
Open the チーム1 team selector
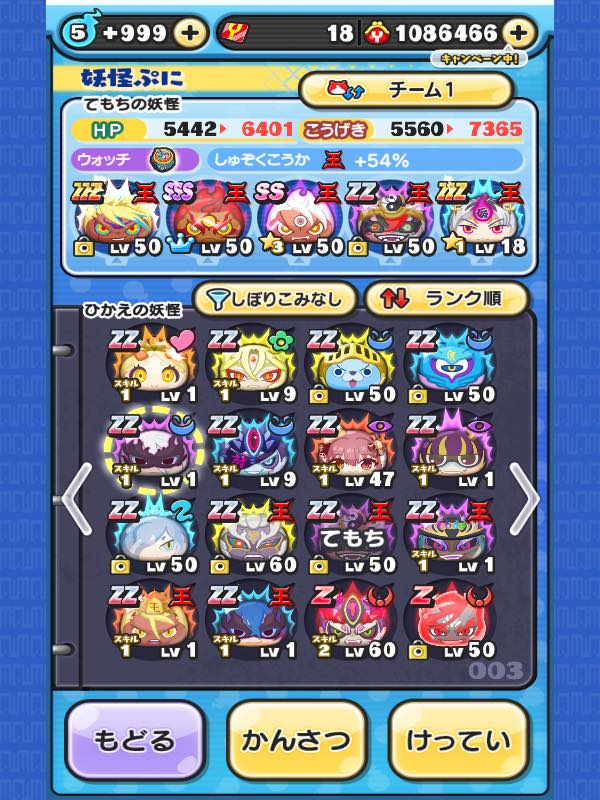click(x=405, y=90)
